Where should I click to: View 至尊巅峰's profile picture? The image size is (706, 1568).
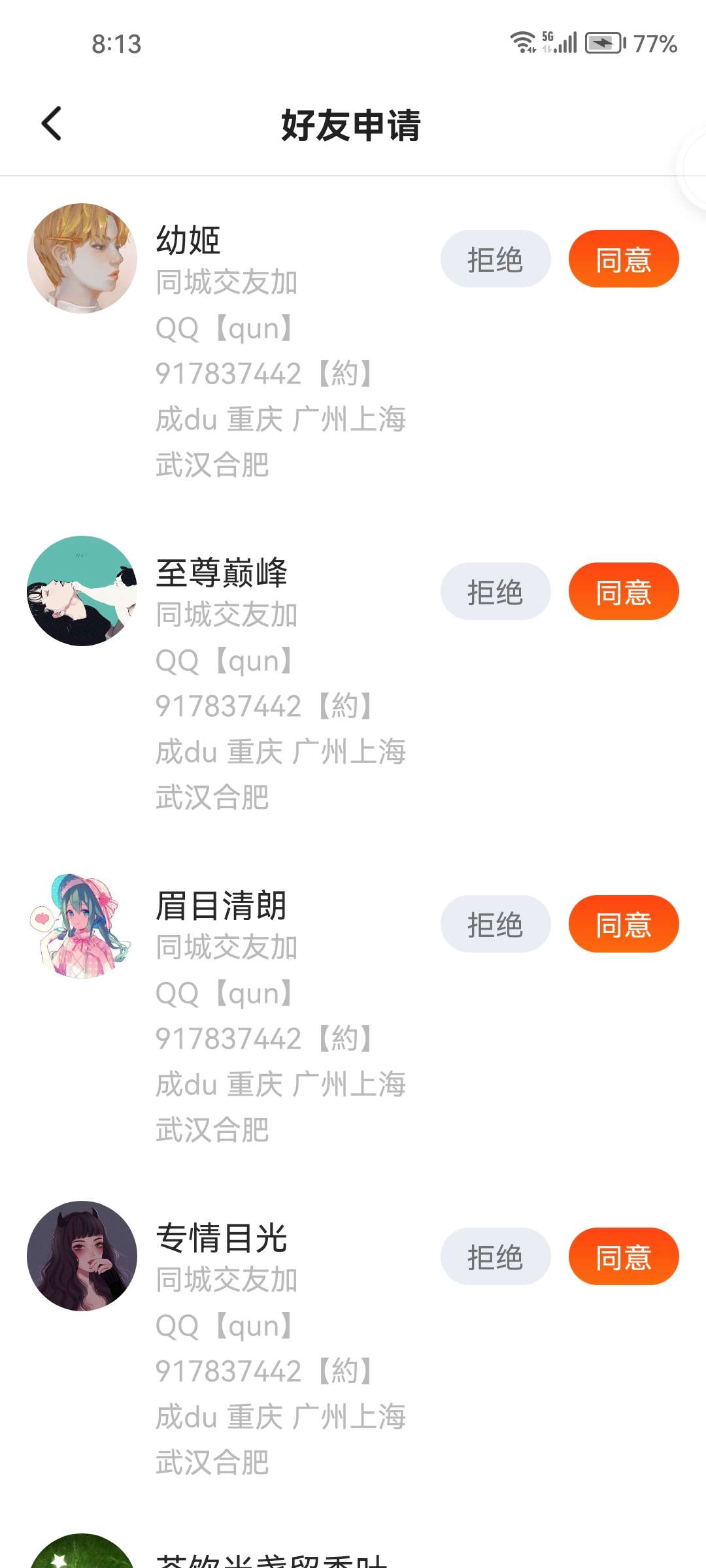tap(82, 591)
